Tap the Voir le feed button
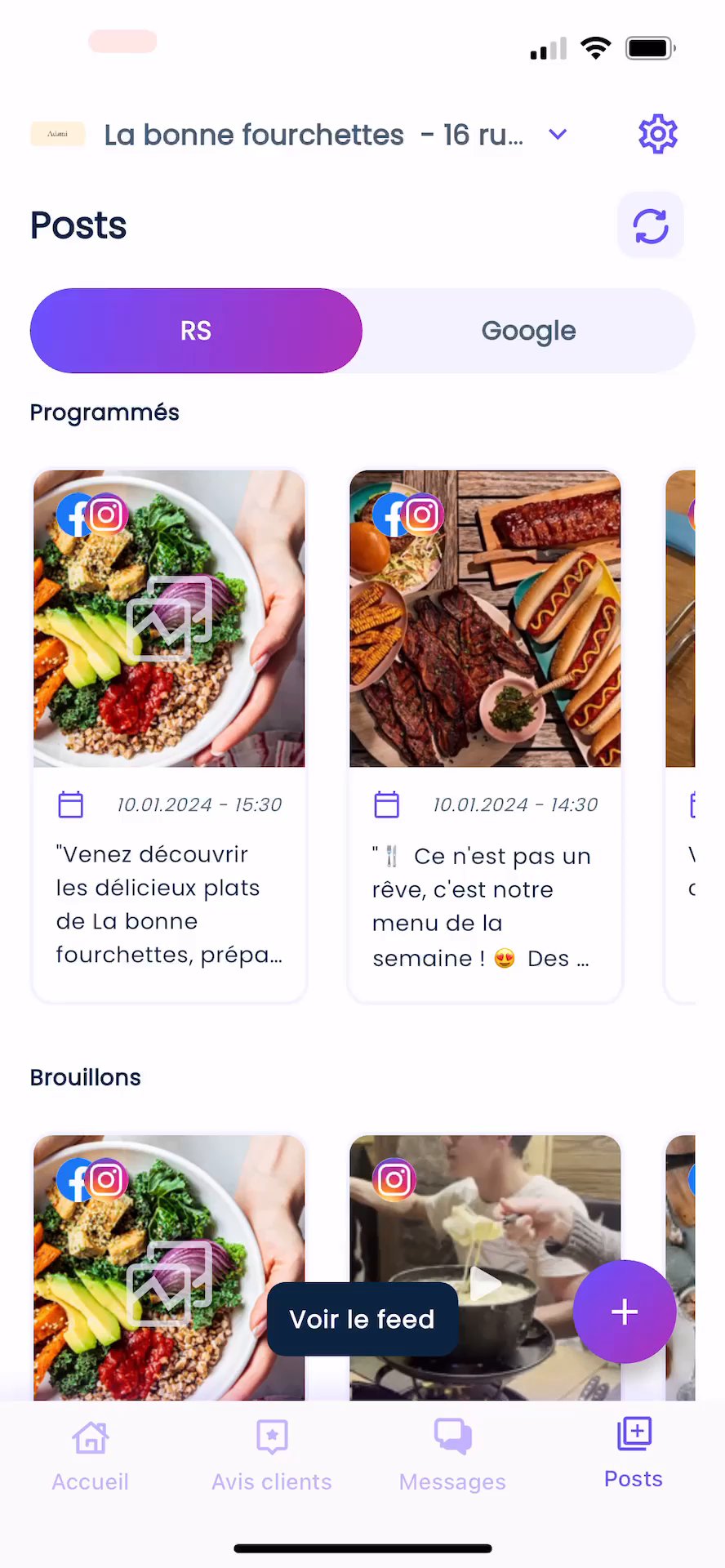 coord(362,1319)
